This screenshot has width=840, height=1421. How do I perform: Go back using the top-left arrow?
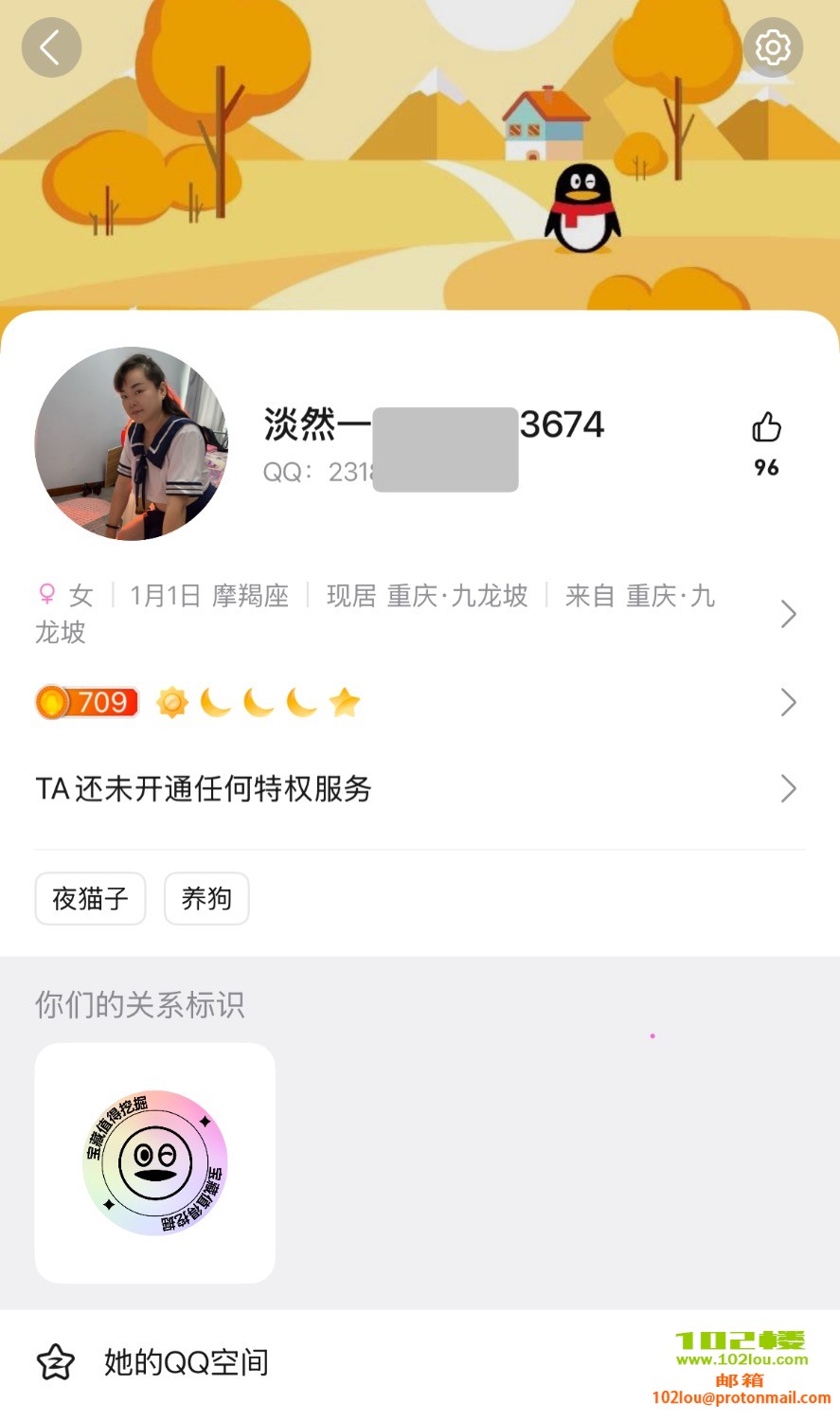click(x=51, y=47)
